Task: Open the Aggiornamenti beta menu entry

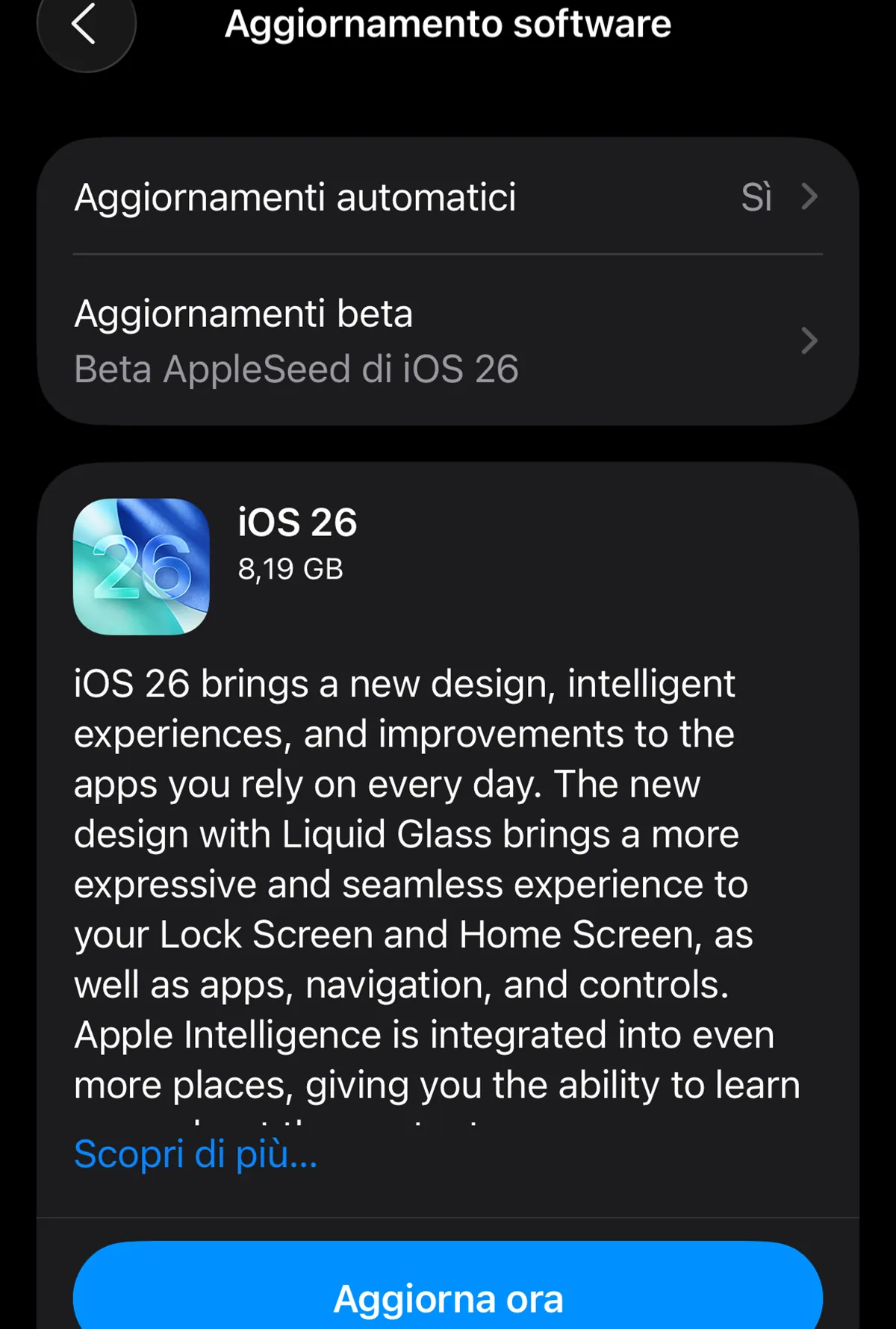Action: (244, 314)
